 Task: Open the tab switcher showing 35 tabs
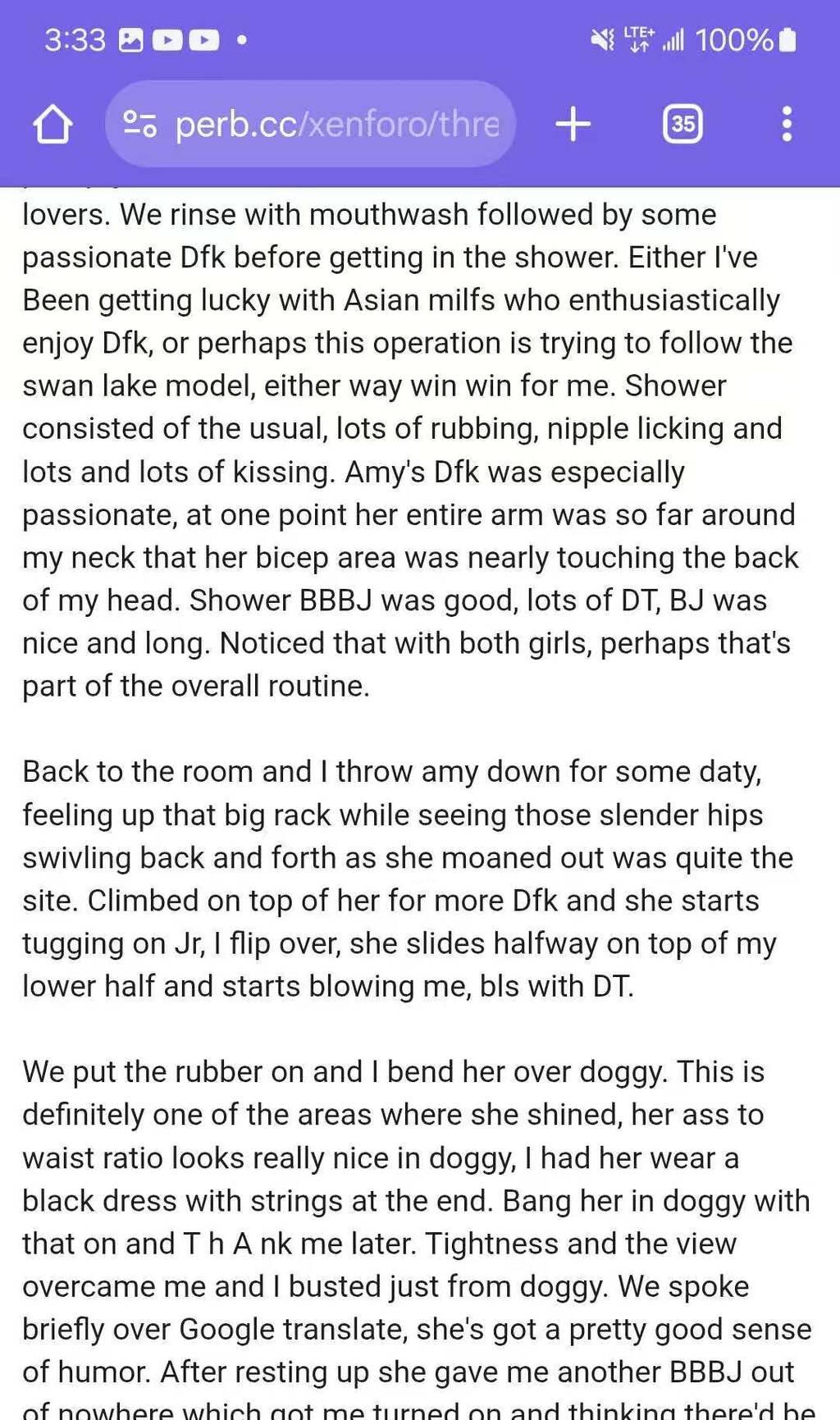[682, 125]
